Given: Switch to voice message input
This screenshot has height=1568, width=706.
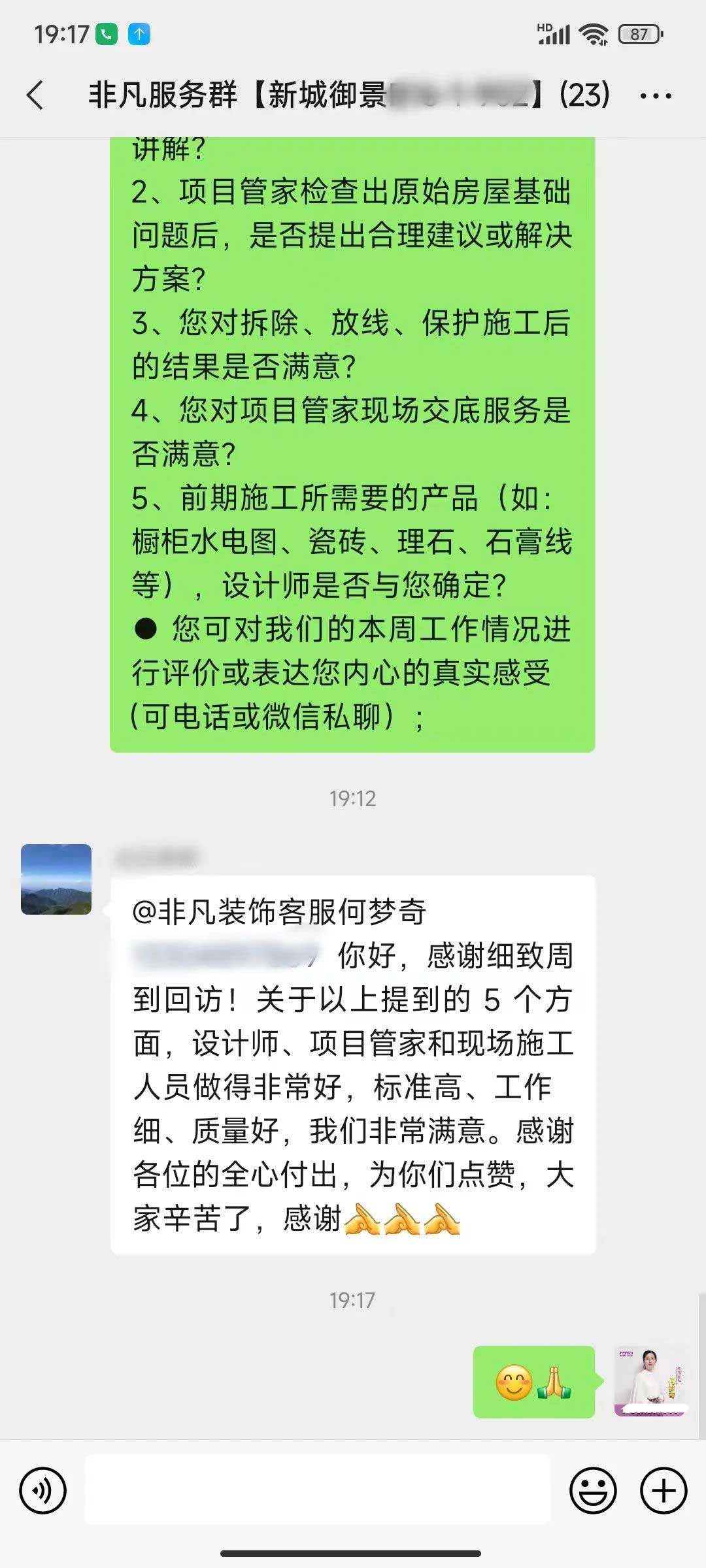Looking at the screenshot, I should tap(43, 1490).
